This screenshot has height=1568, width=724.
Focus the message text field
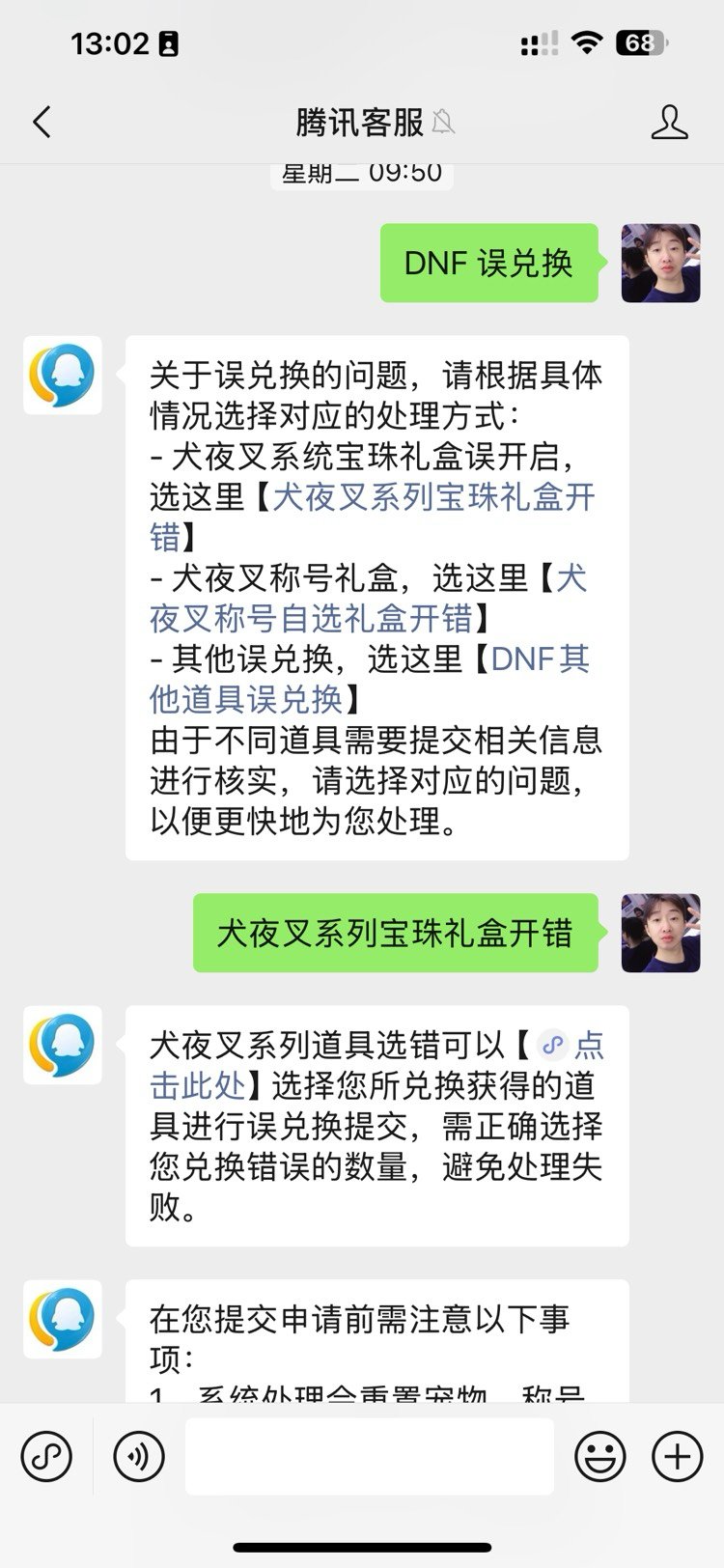coord(369,1456)
